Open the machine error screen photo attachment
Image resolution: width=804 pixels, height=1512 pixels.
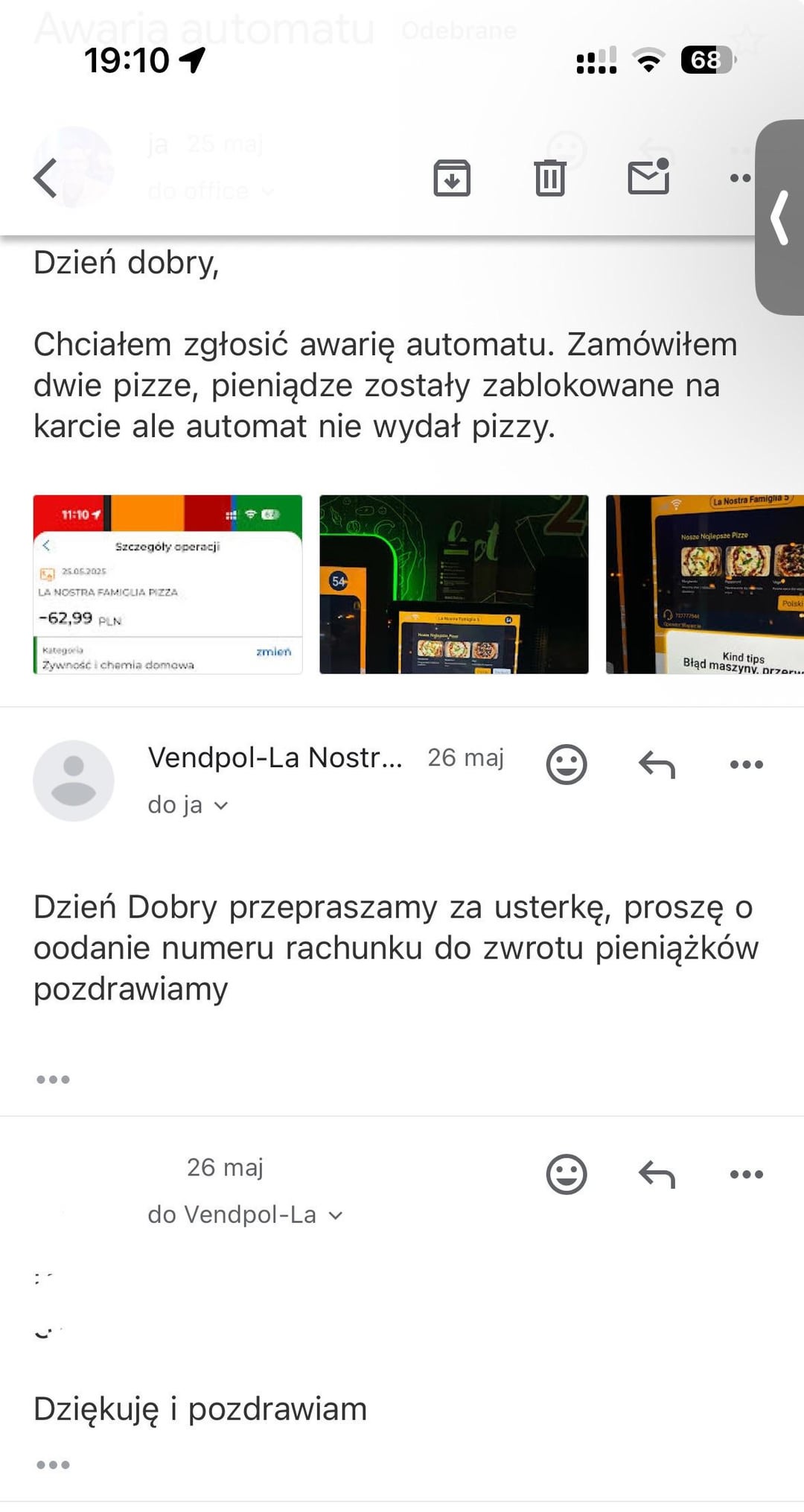tap(704, 585)
